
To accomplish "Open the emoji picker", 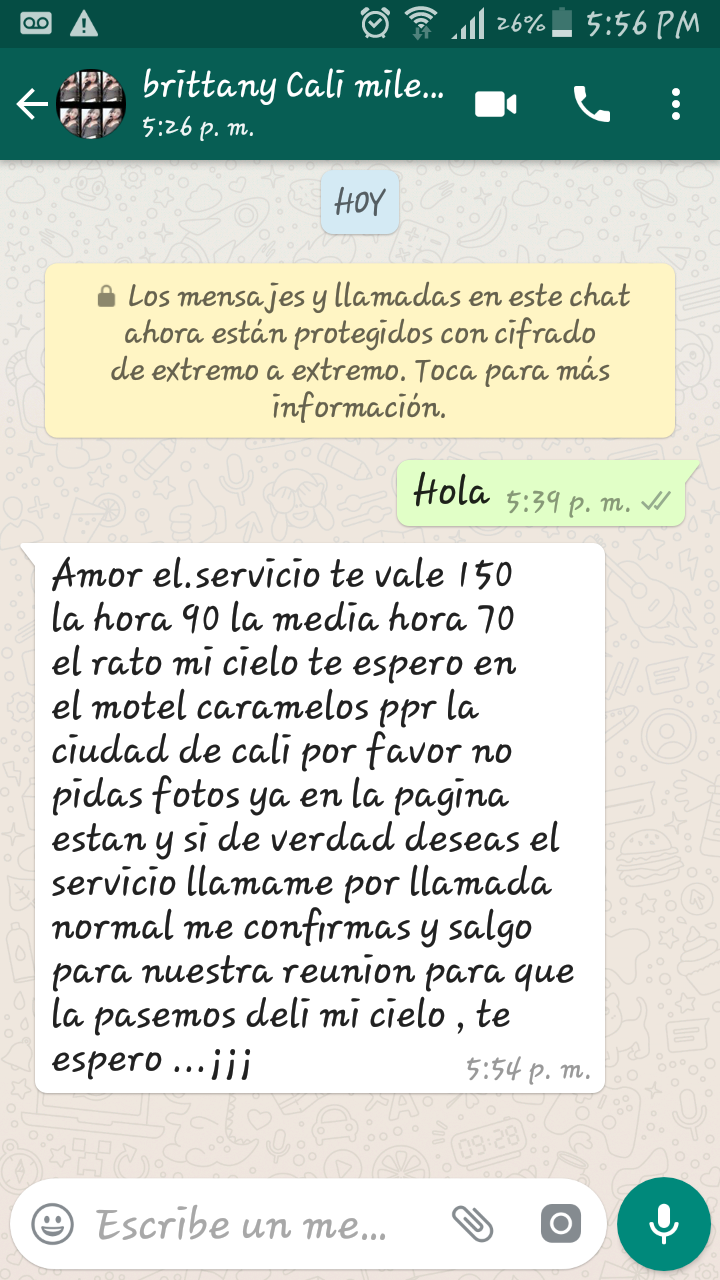I will (53, 1223).
